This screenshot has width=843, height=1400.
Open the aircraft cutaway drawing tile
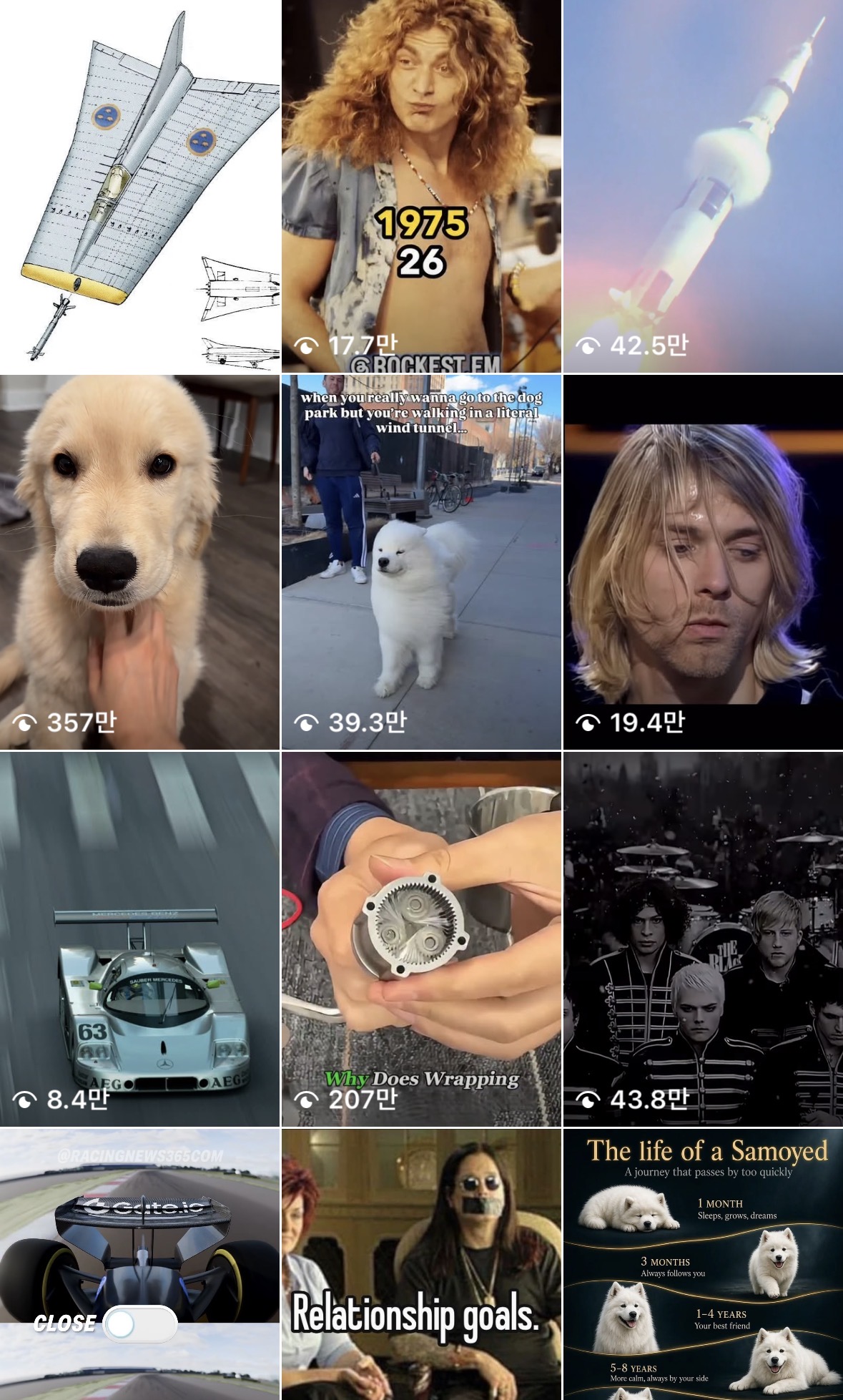(x=139, y=186)
